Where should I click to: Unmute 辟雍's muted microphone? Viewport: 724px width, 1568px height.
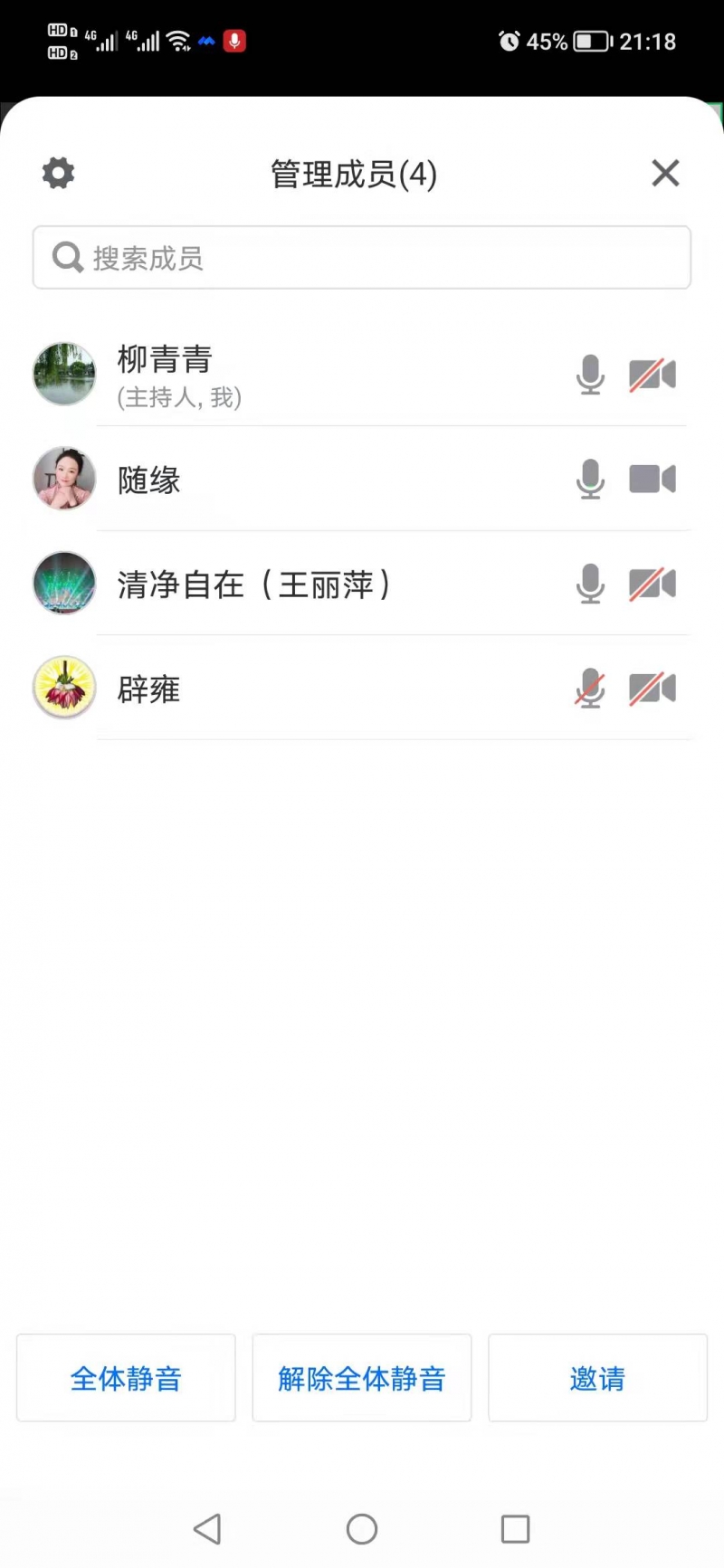590,688
